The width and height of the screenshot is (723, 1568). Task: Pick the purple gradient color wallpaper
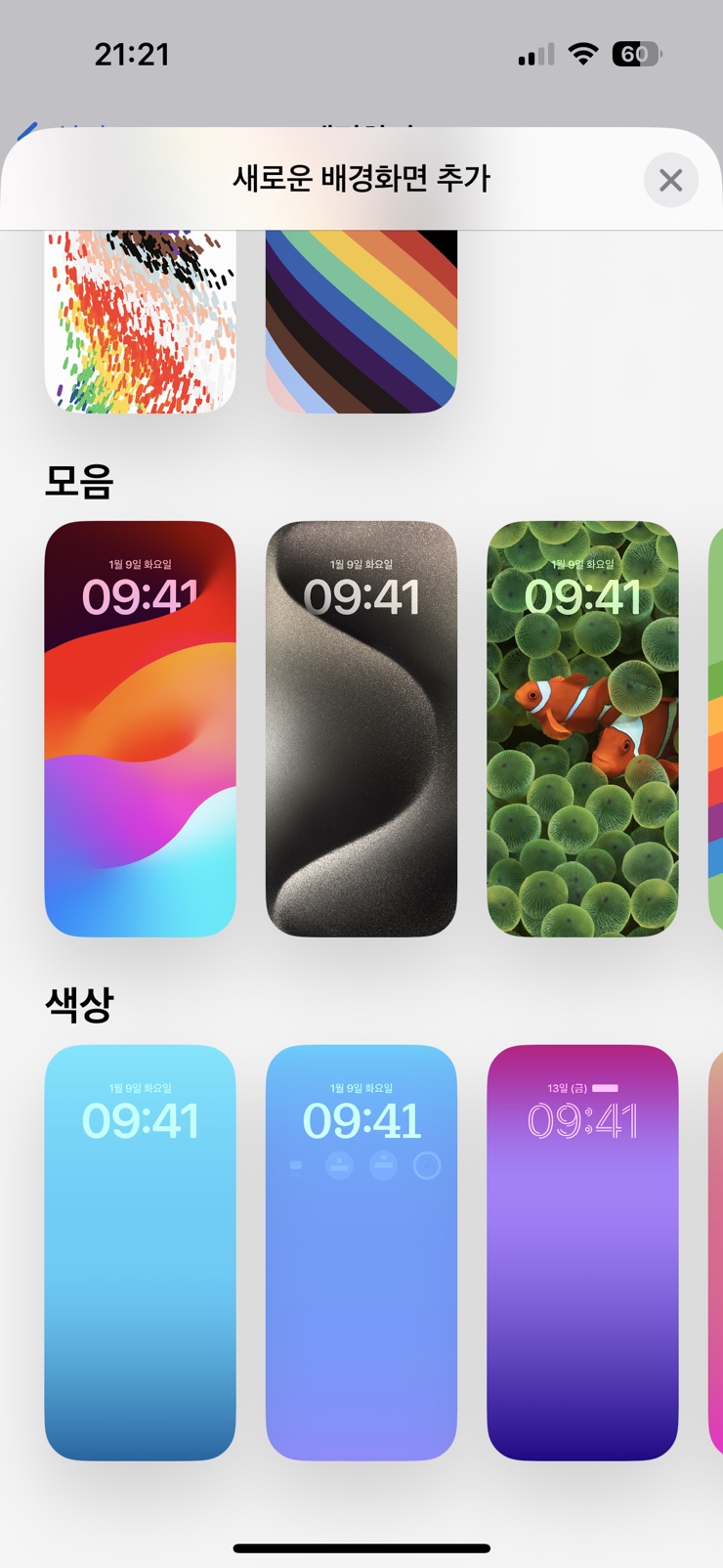coord(582,1252)
